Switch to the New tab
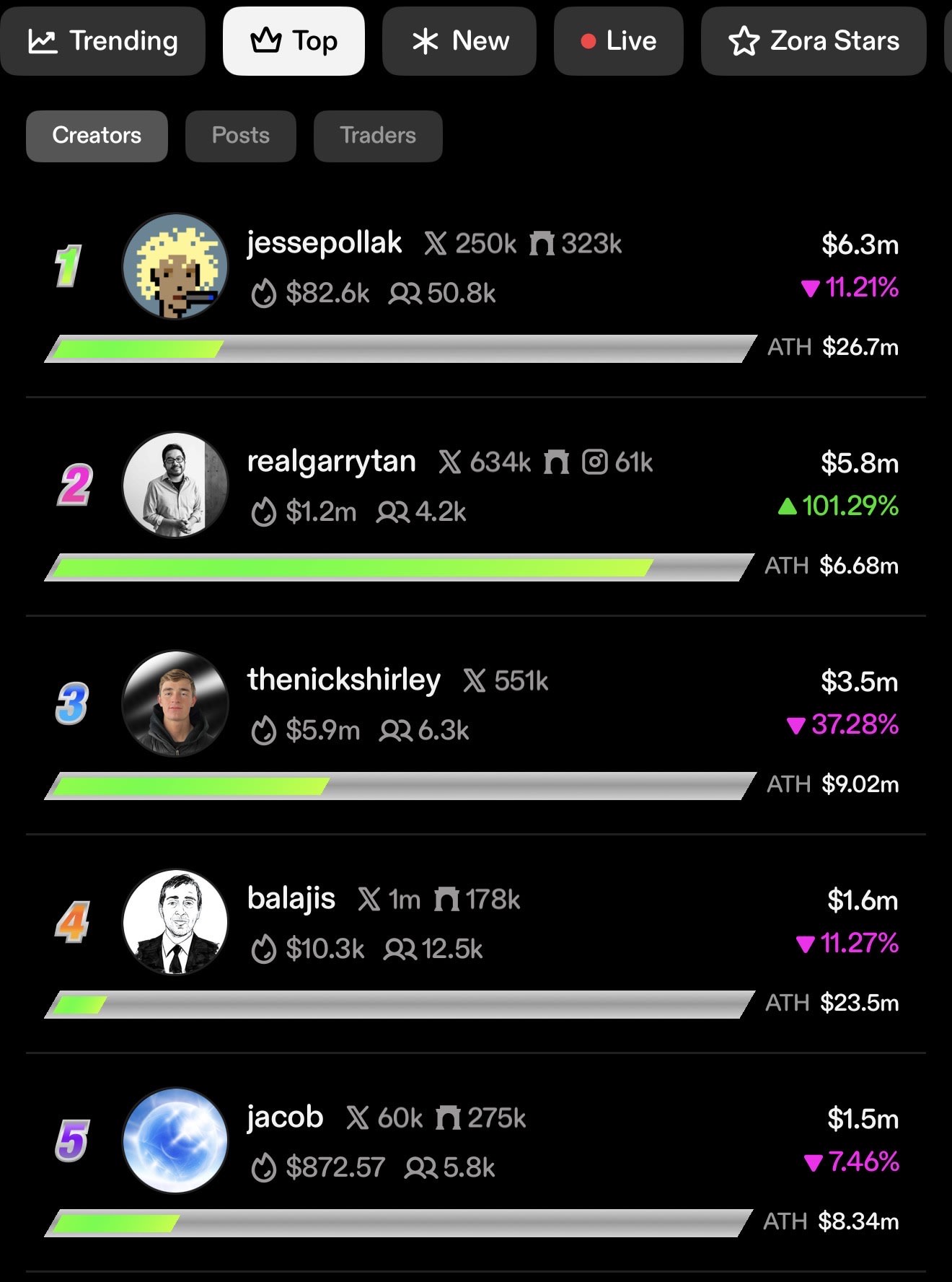 click(x=459, y=41)
